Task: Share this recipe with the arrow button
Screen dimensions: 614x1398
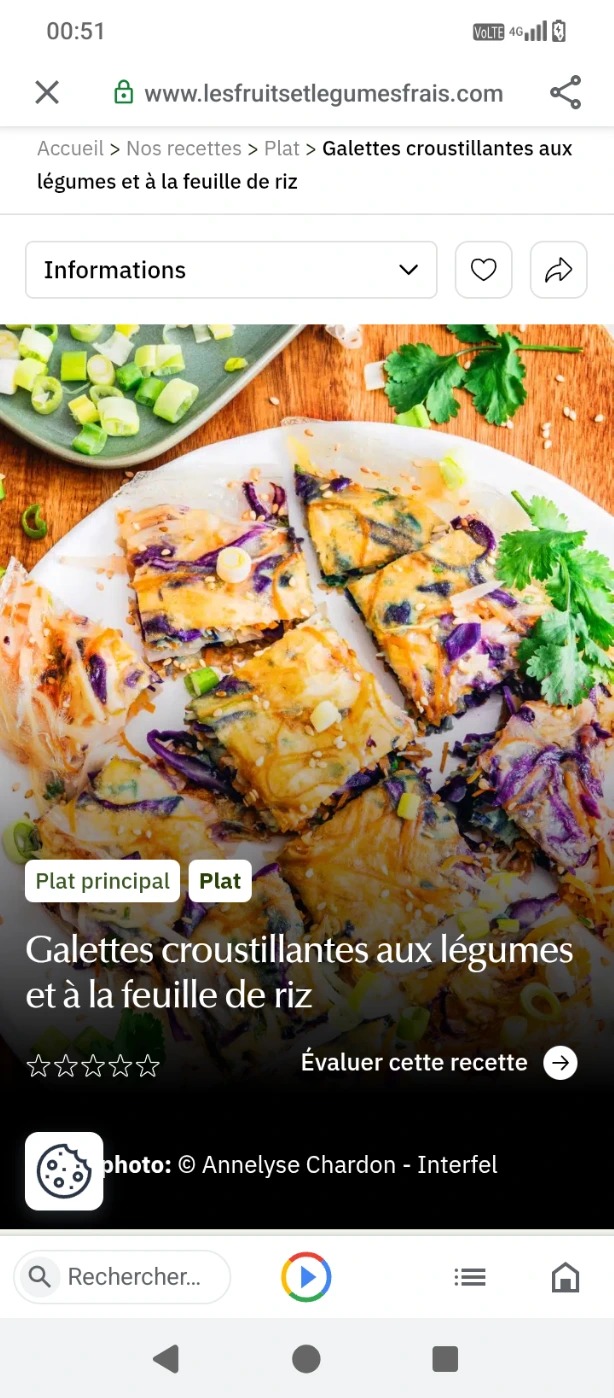Action: tap(558, 270)
